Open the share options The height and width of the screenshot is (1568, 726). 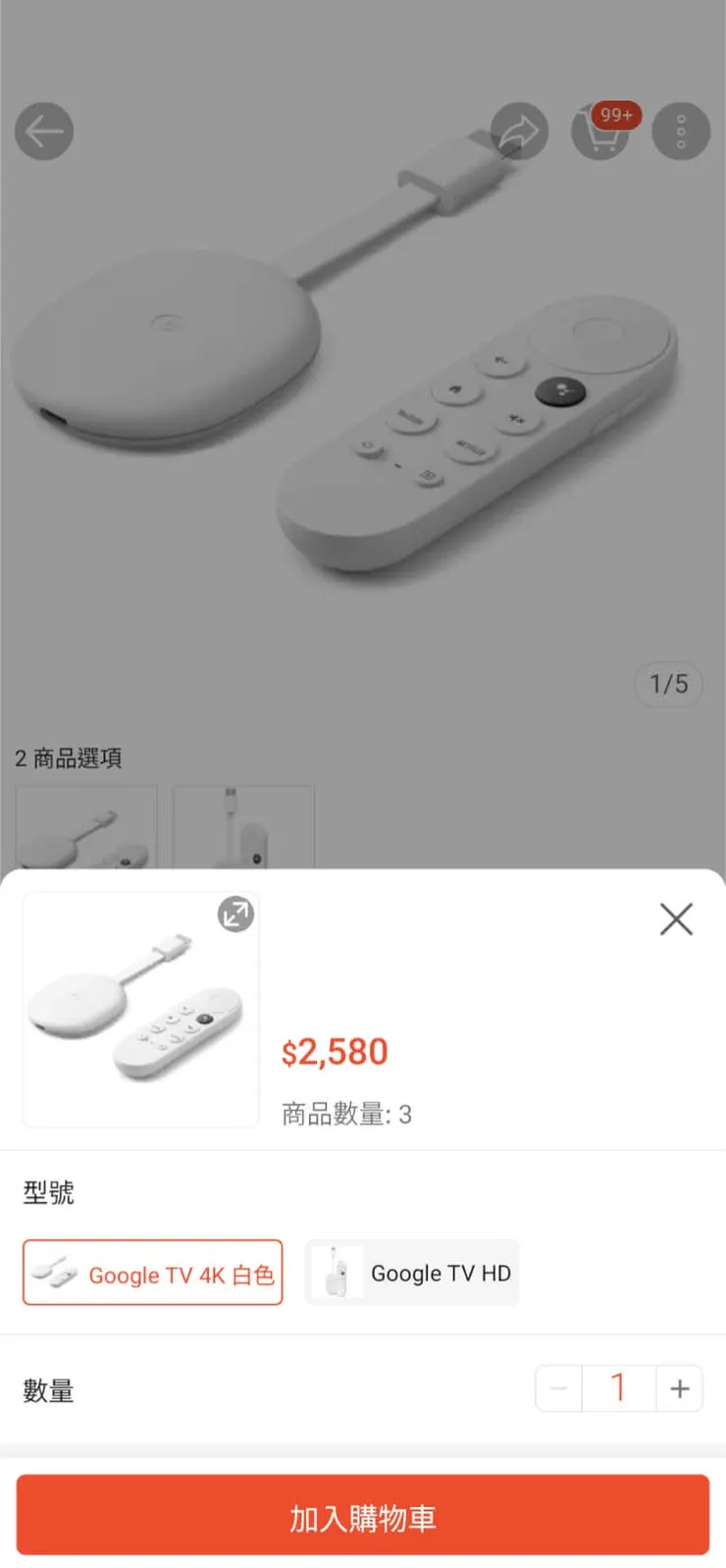[520, 131]
